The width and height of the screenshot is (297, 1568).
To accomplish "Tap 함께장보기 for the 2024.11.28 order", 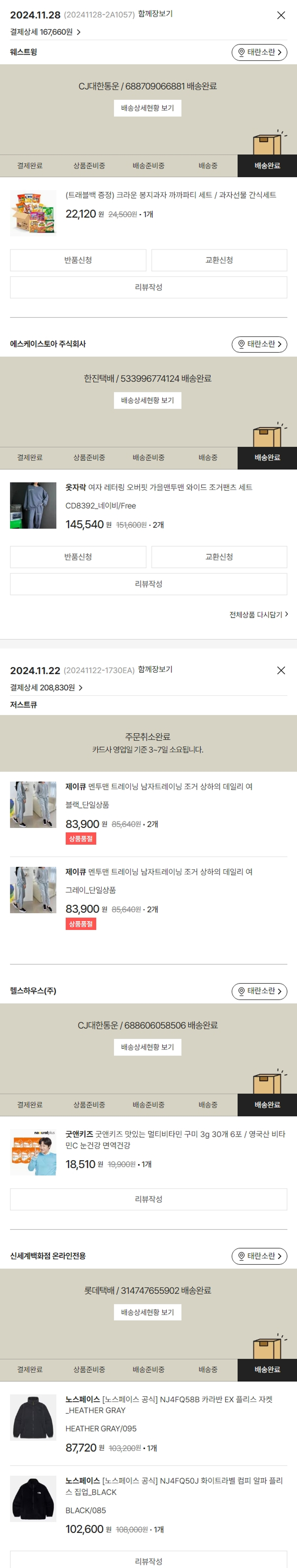I will [x=154, y=14].
